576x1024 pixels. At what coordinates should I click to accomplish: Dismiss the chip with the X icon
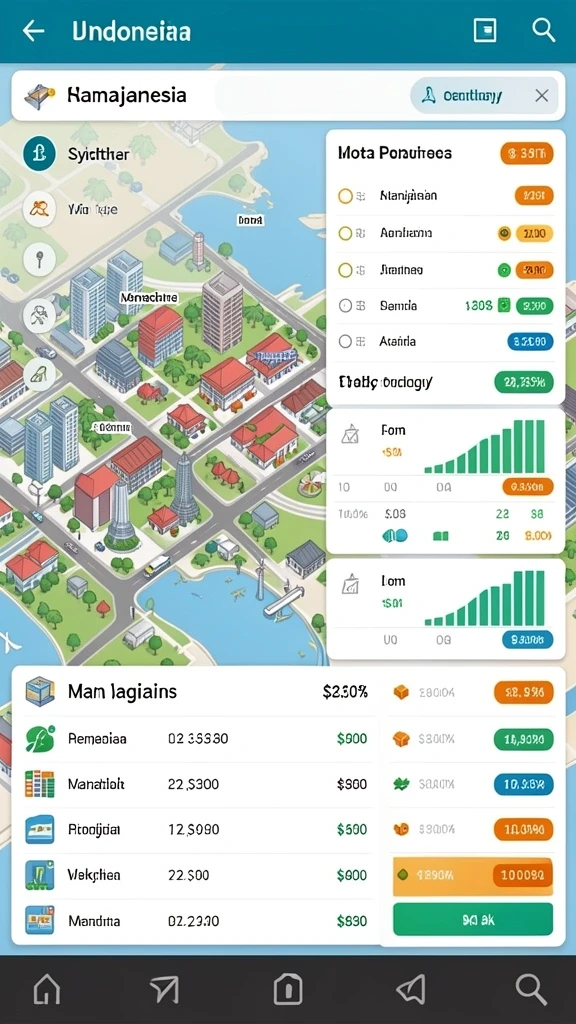(x=541, y=96)
